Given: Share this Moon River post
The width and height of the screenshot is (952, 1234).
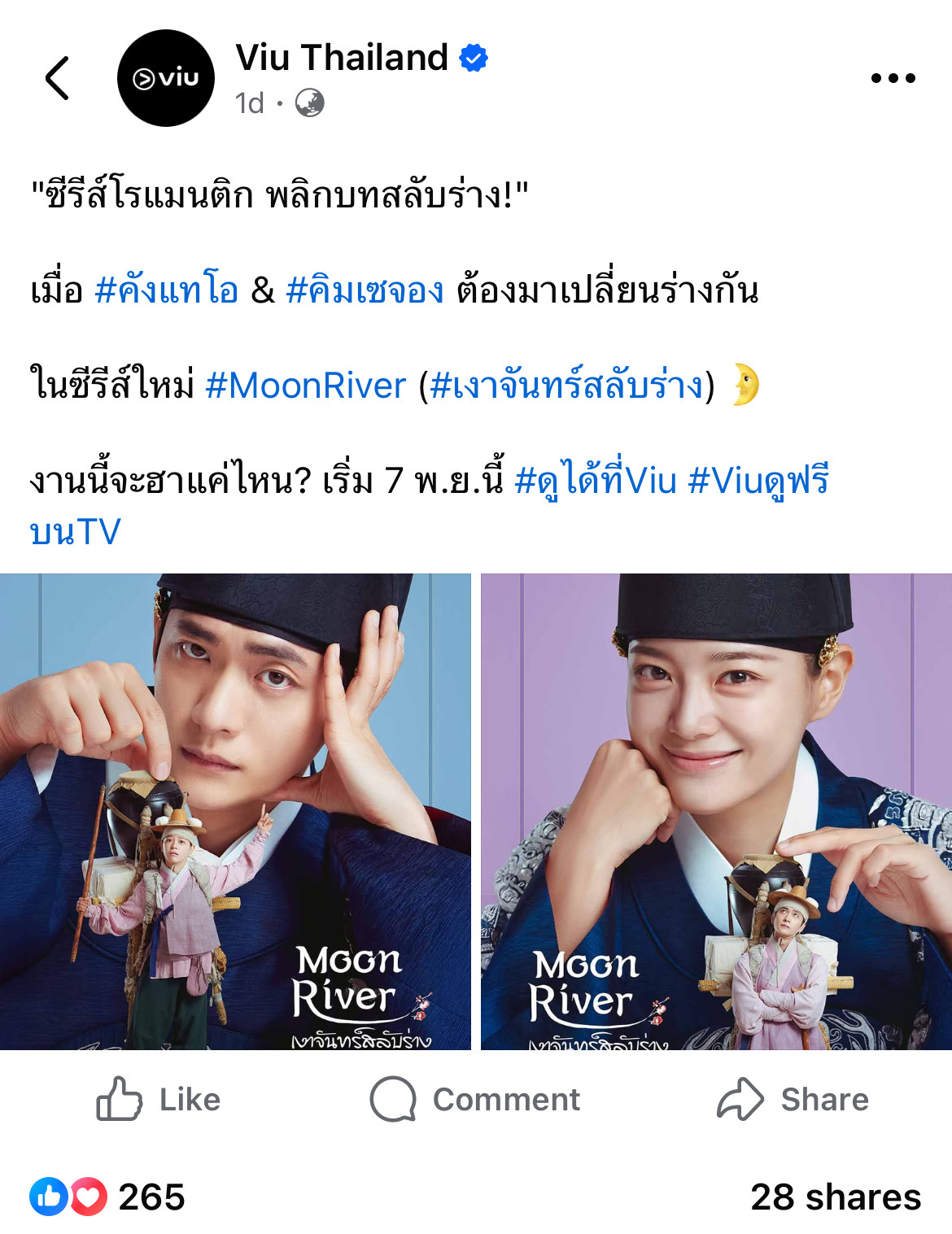Looking at the screenshot, I should (x=793, y=1099).
